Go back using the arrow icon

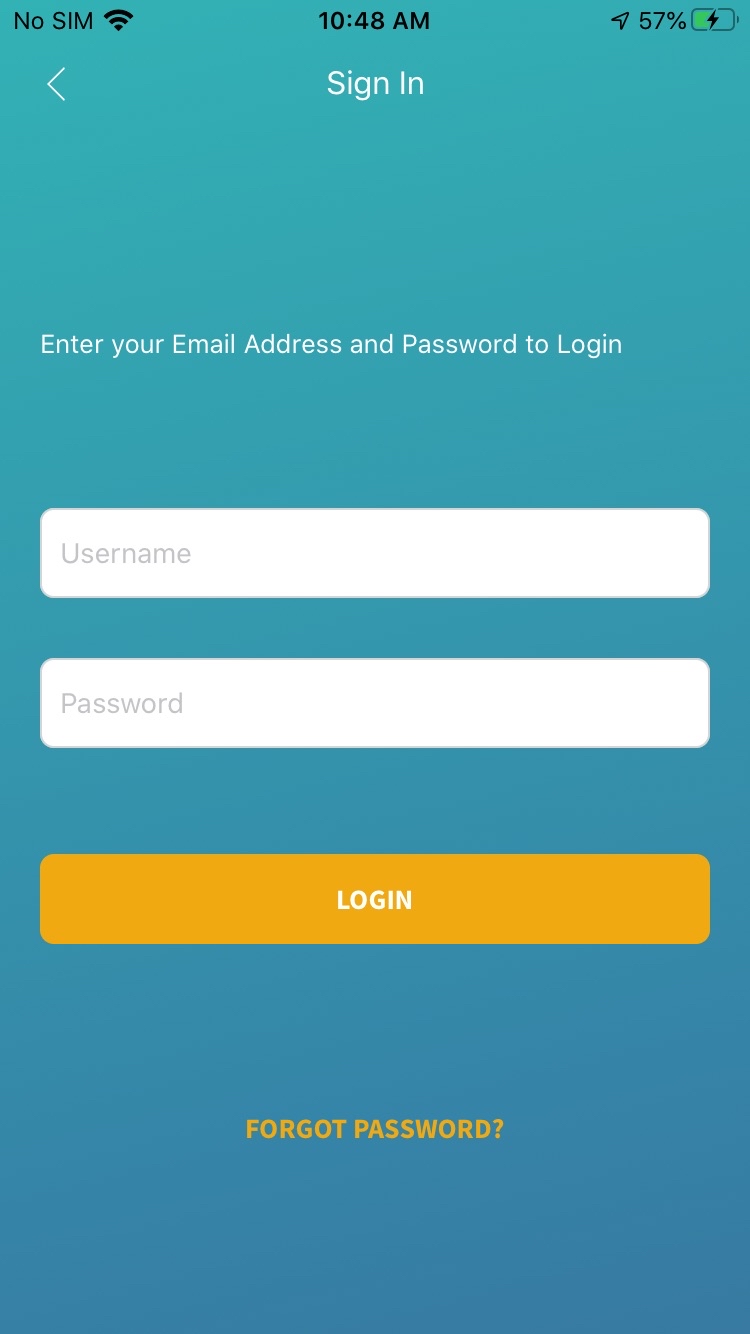coord(56,84)
